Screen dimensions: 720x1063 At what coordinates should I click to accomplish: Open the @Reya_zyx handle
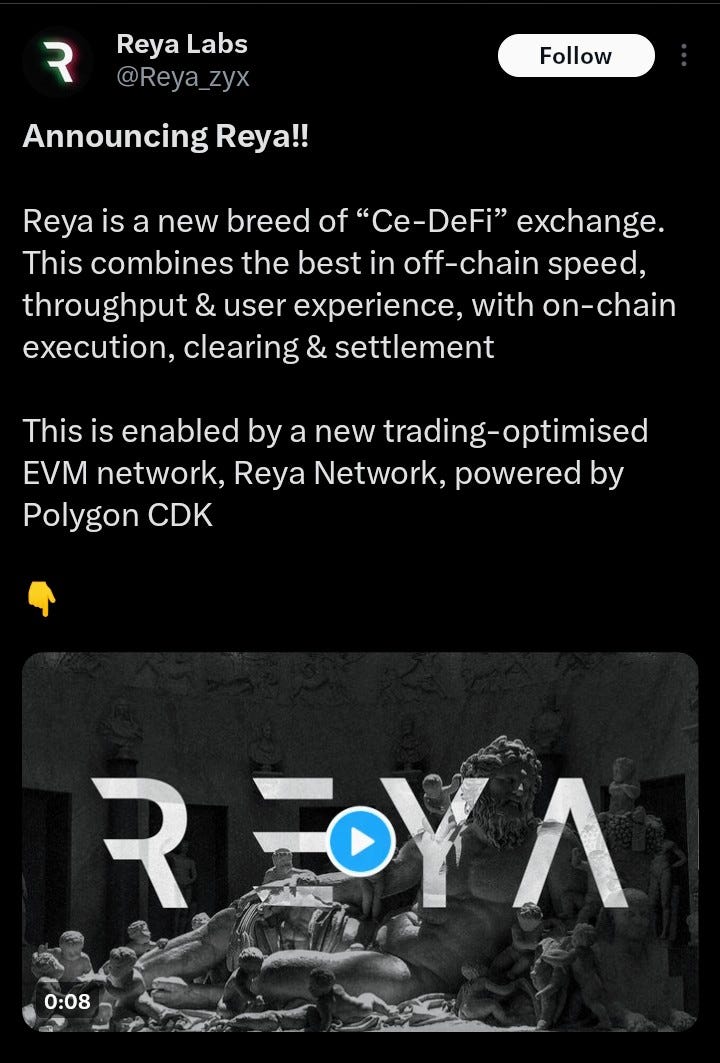point(183,78)
